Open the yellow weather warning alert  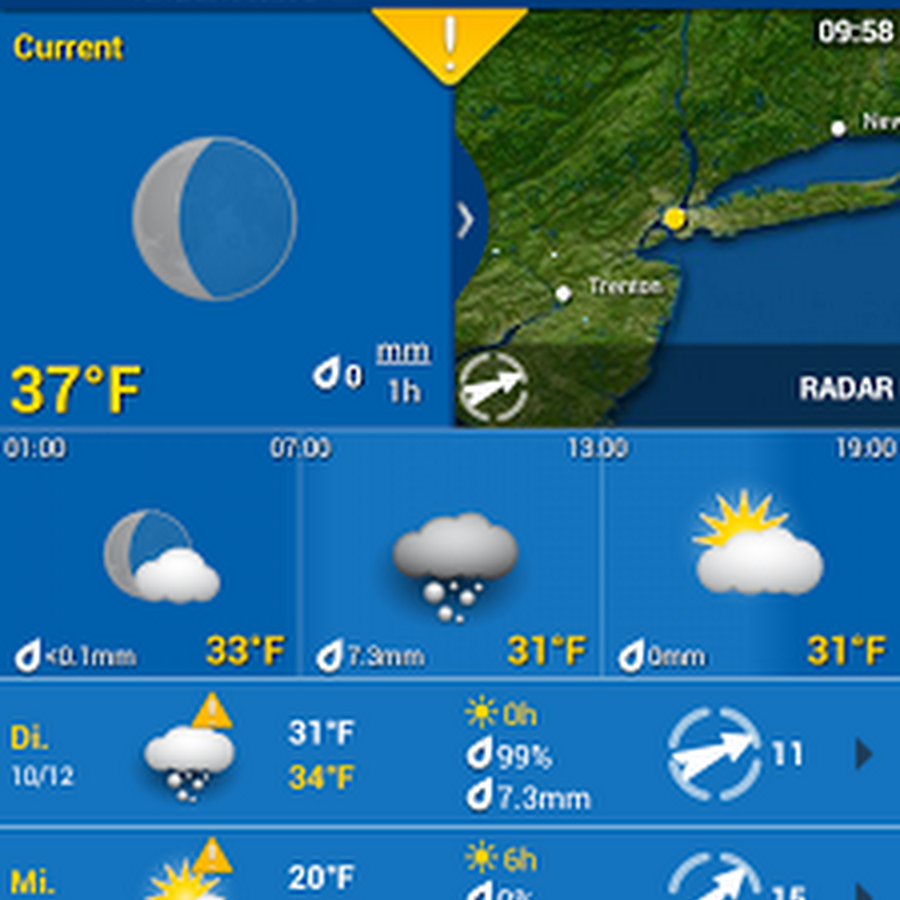[x=450, y=42]
